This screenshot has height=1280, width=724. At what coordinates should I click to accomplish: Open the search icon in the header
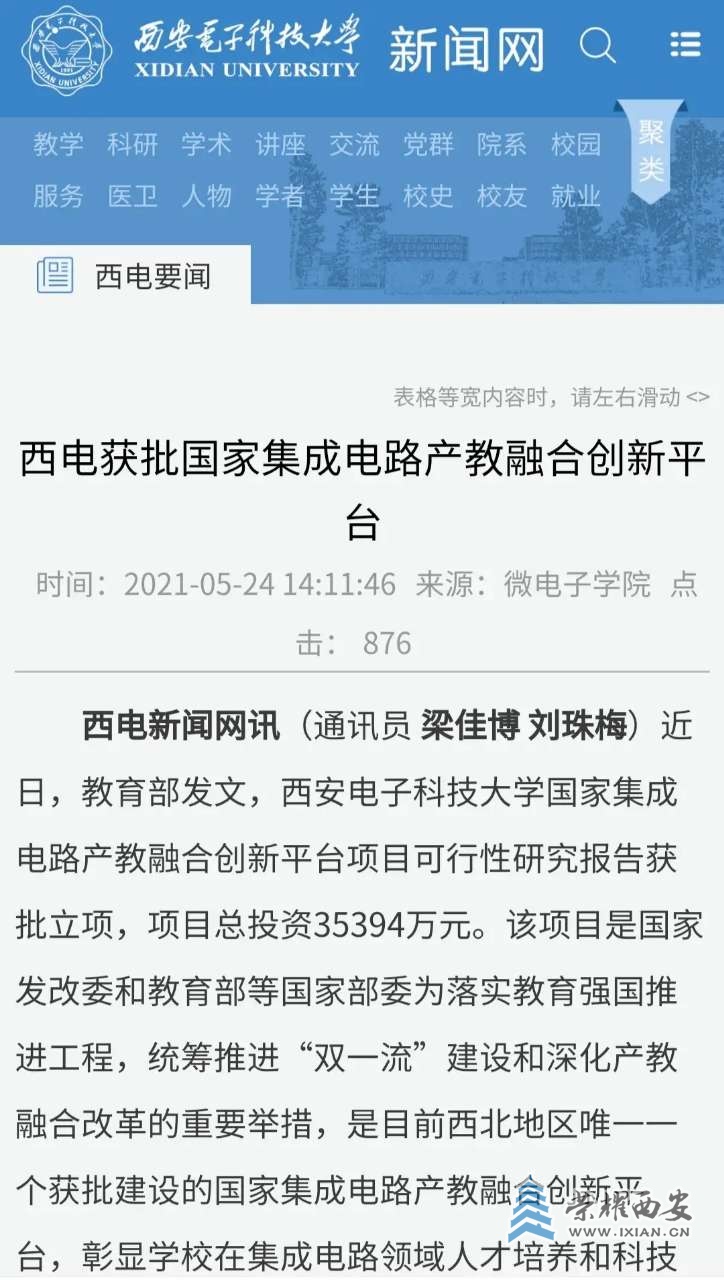coord(597,45)
